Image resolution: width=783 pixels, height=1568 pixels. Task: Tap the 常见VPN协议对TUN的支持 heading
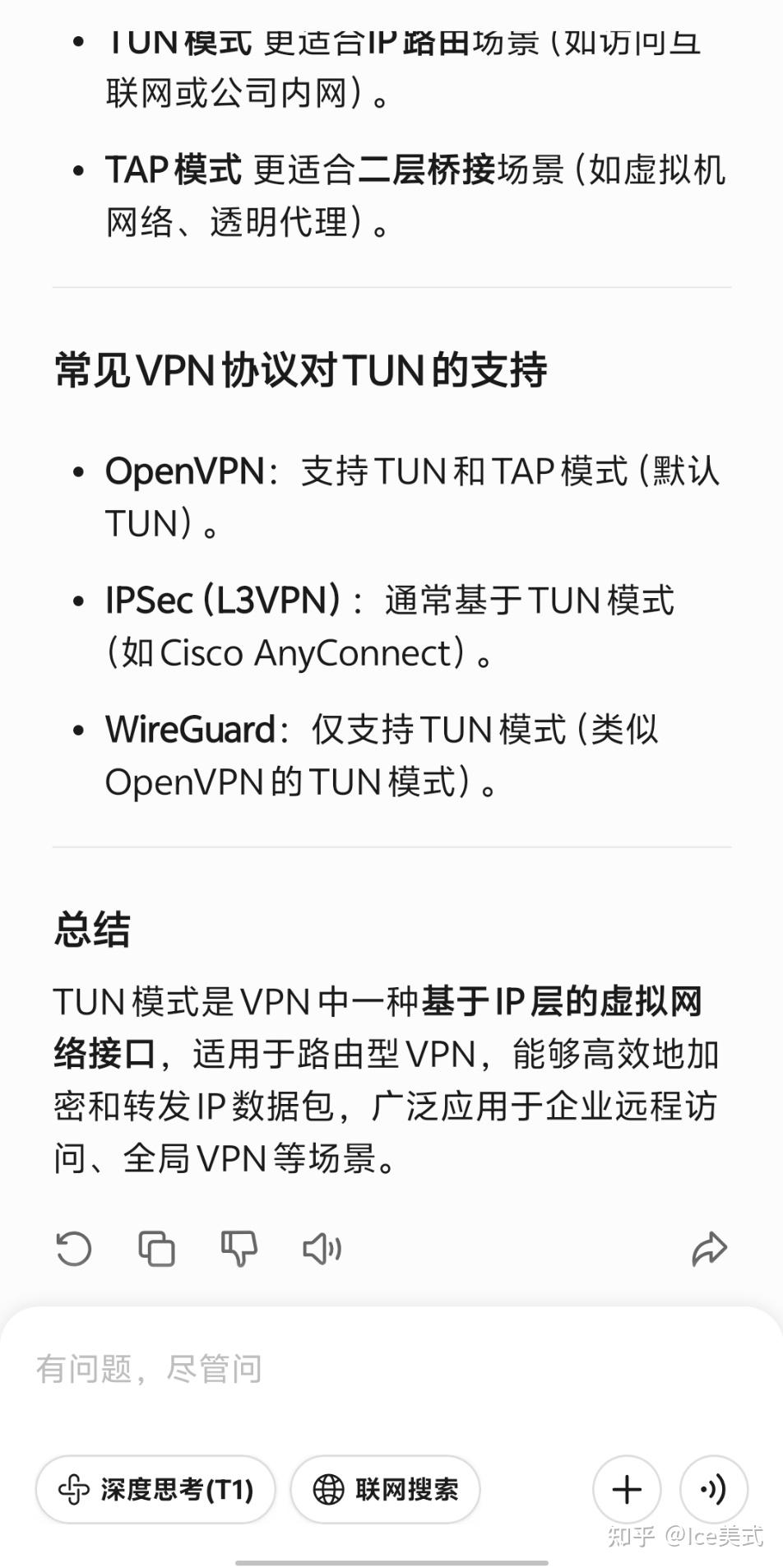point(302,369)
